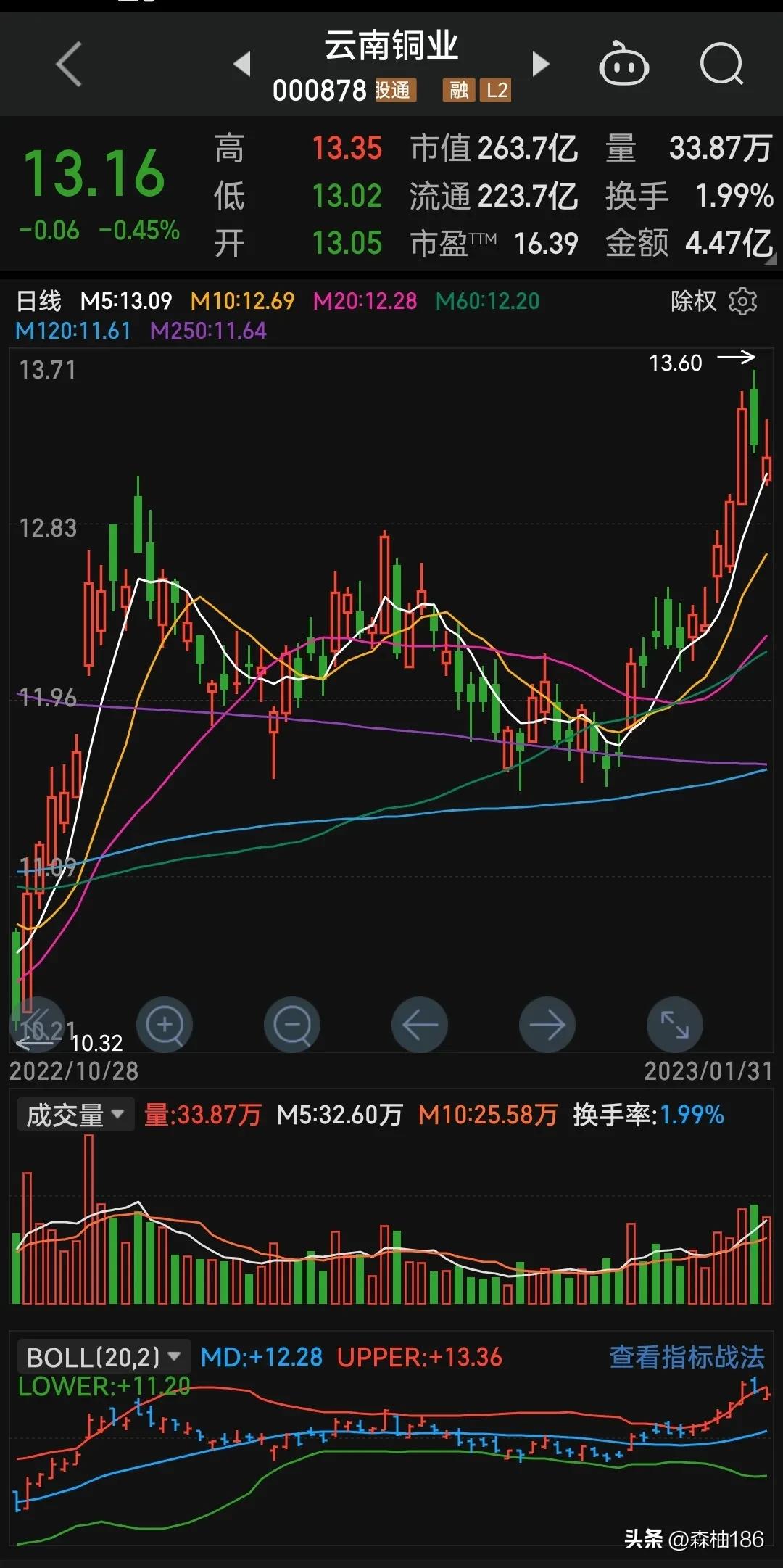Open chart fullscreen expand icon

pos(674,1026)
